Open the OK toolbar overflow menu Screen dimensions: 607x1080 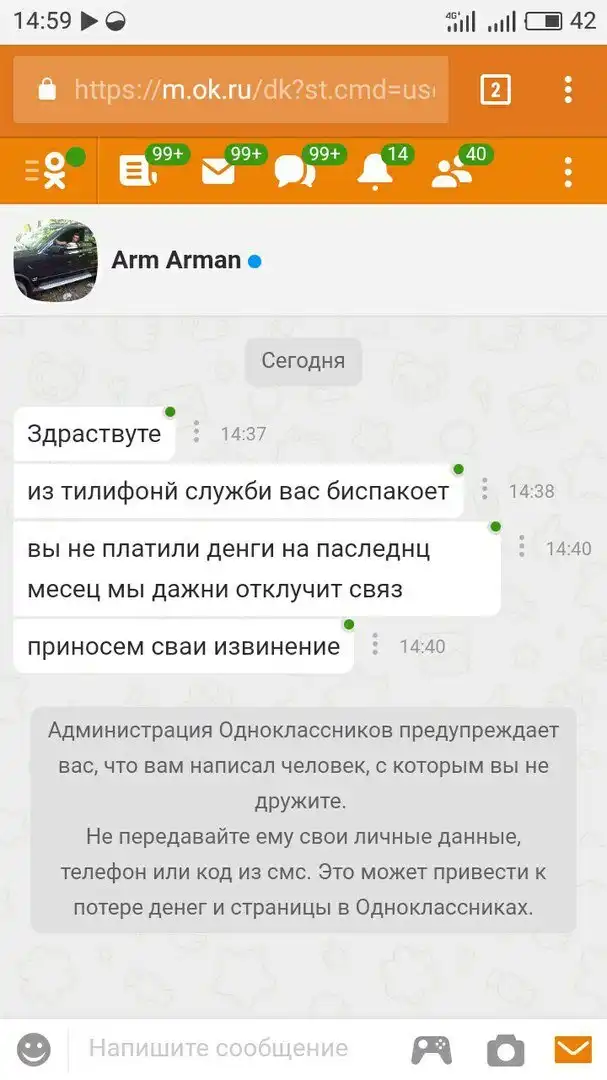pos(567,171)
